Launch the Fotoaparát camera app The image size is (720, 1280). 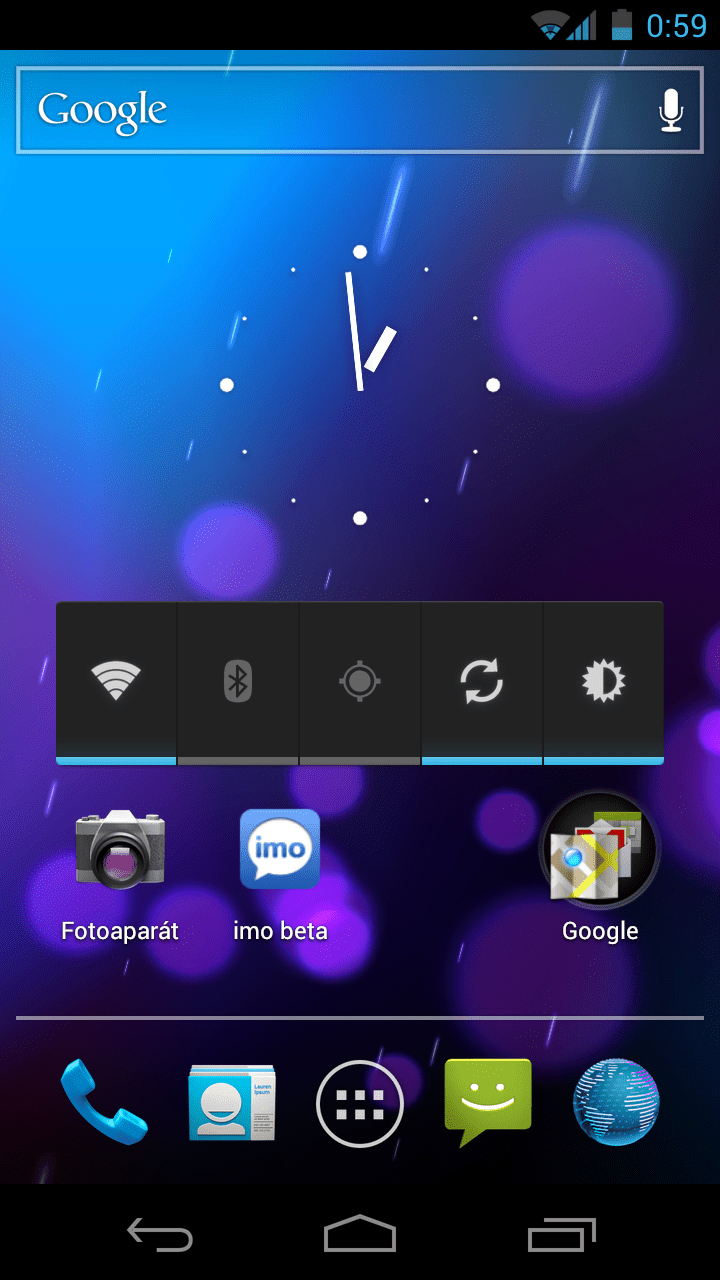120,872
